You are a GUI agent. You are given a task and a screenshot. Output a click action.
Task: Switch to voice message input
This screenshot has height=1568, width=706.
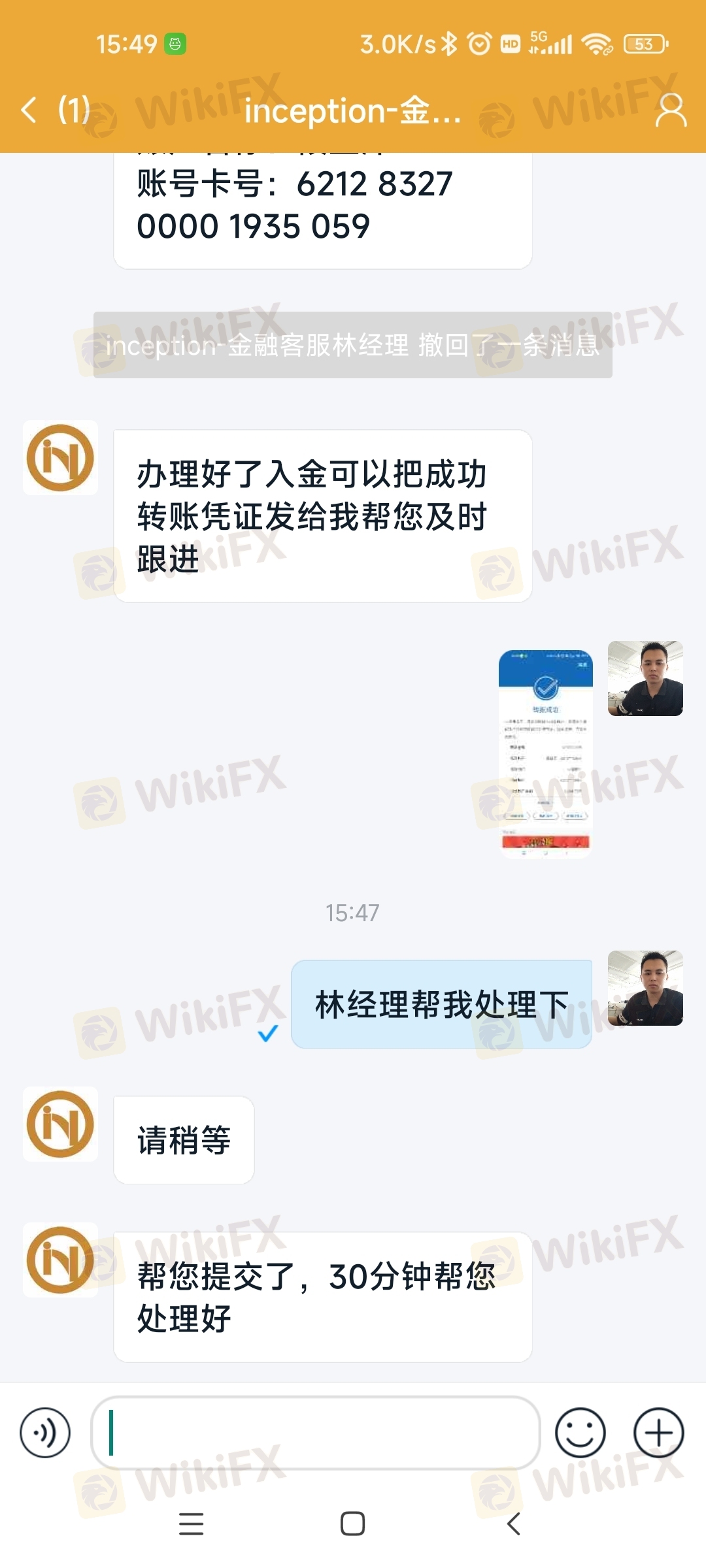(x=45, y=1433)
